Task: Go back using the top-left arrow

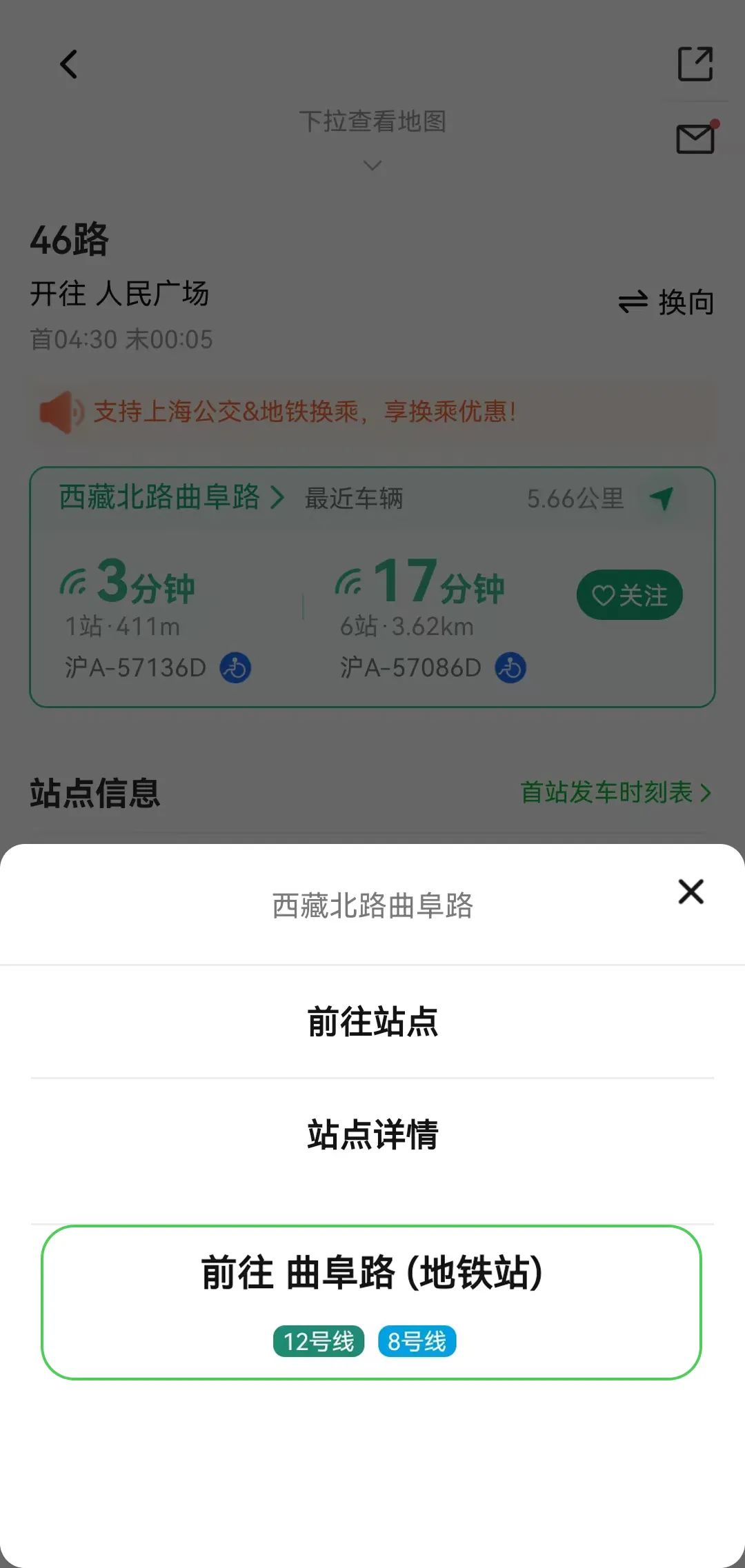Action: tap(68, 65)
